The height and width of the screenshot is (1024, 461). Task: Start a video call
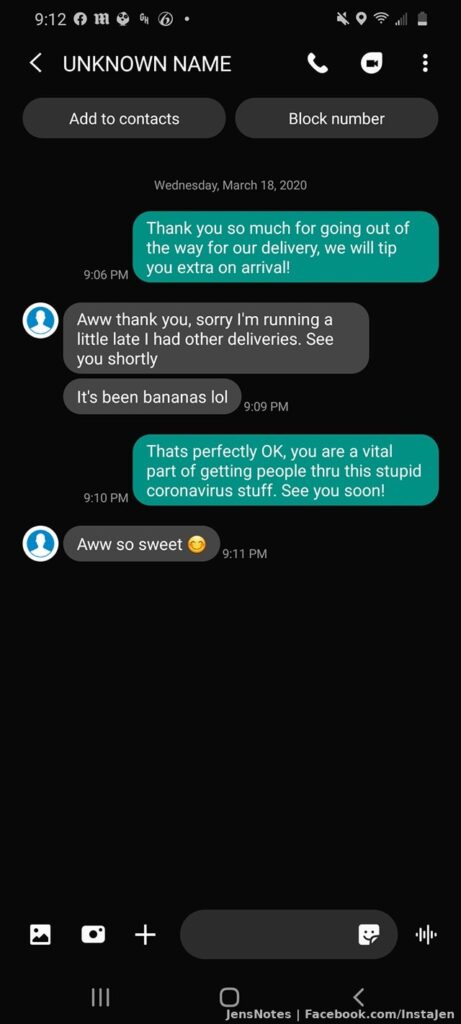click(x=372, y=63)
